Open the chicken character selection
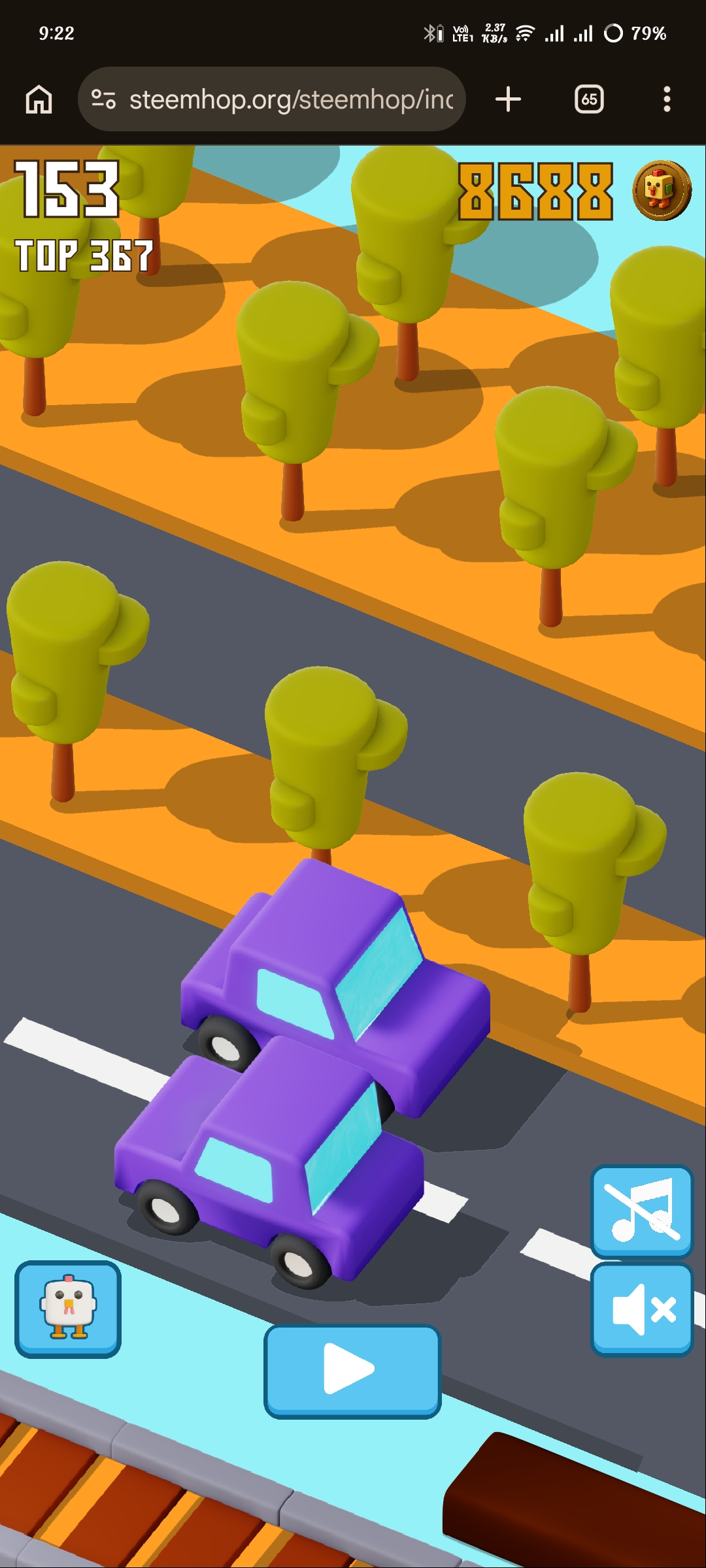This screenshot has width=706, height=1568. (x=68, y=1309)
